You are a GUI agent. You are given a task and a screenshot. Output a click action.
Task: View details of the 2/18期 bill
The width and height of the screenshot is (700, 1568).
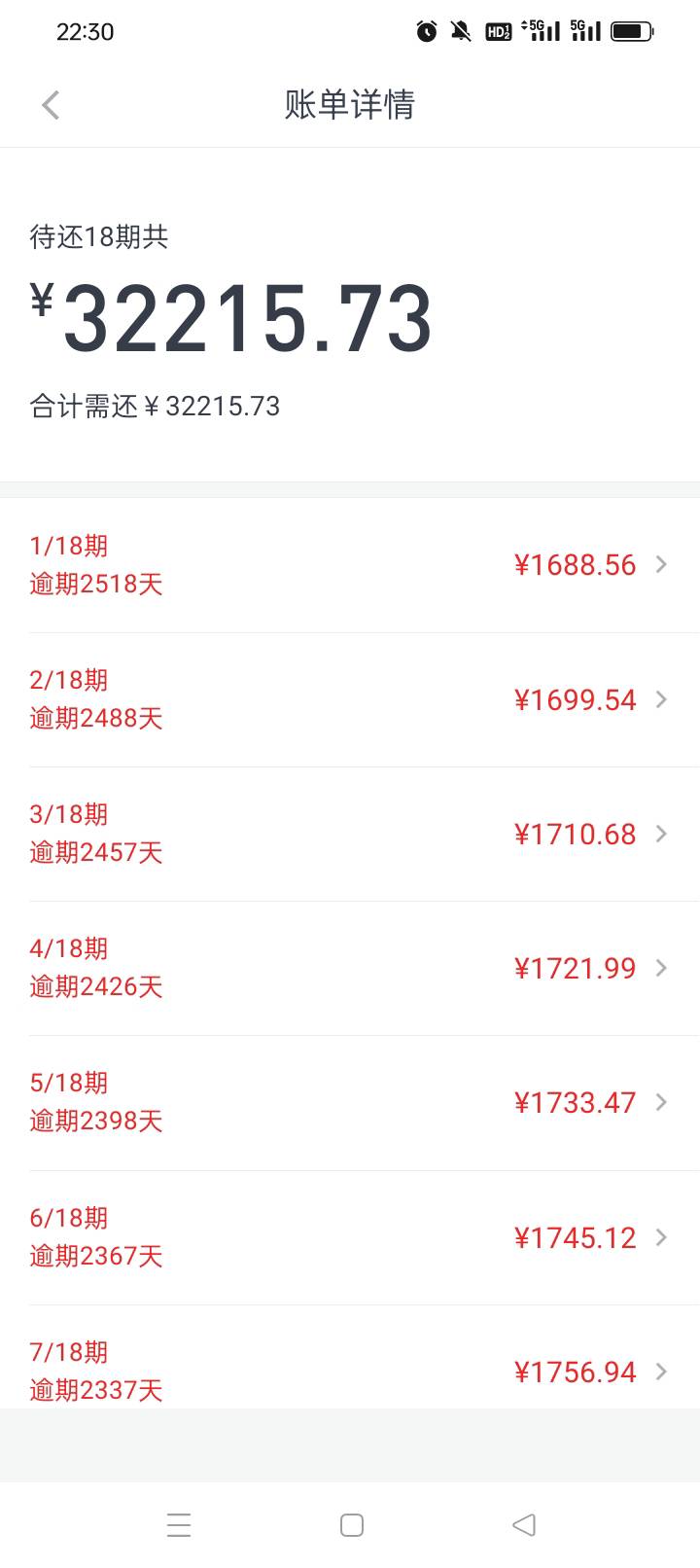coord(350,699)
